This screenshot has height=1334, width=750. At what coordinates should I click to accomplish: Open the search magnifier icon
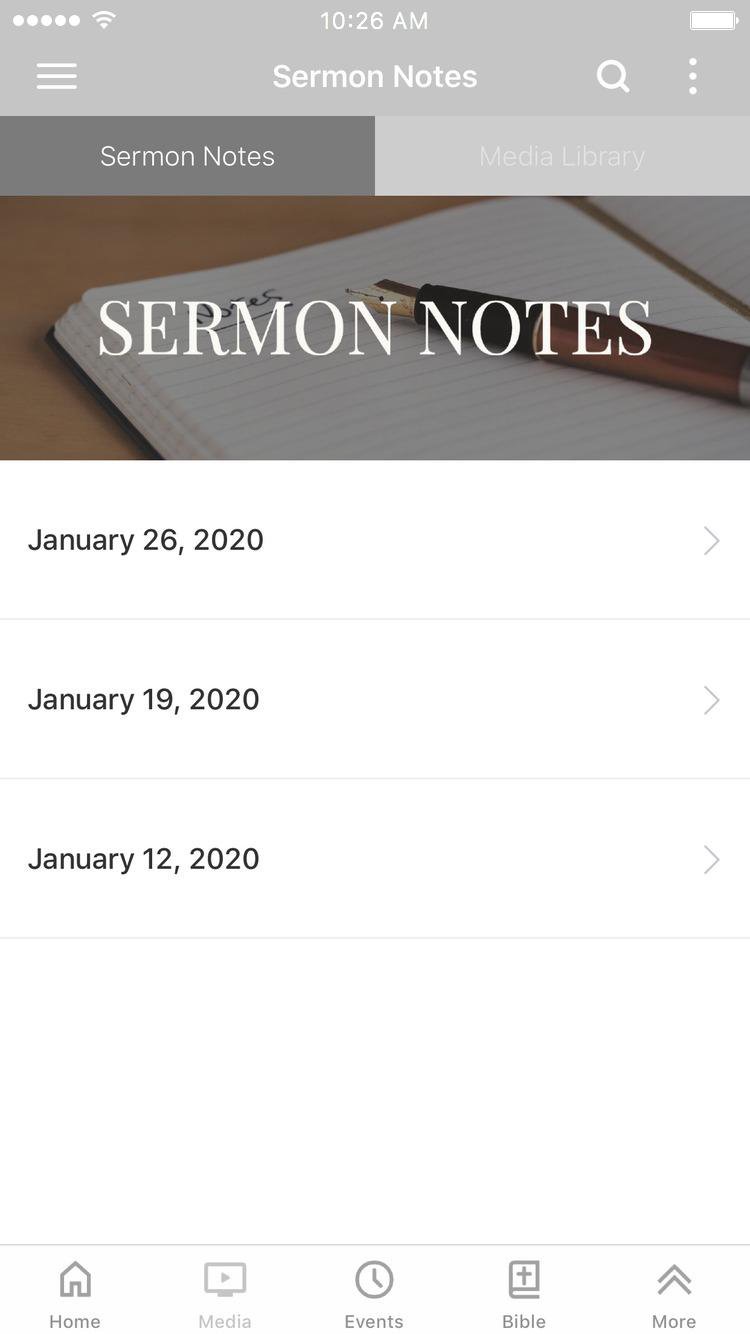coord(613,77)
